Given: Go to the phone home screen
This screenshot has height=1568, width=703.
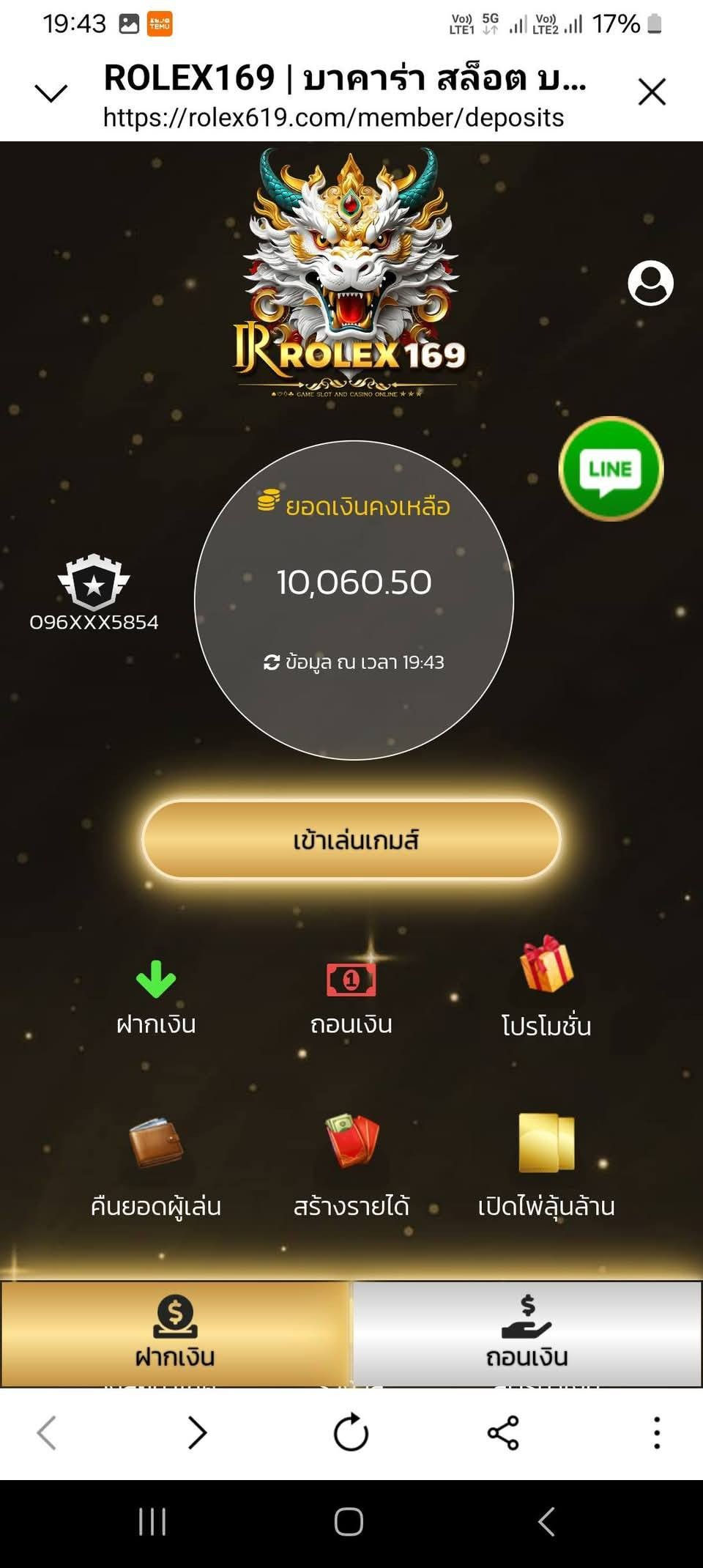Looking at the screenshot, I should pos(349,1522).
